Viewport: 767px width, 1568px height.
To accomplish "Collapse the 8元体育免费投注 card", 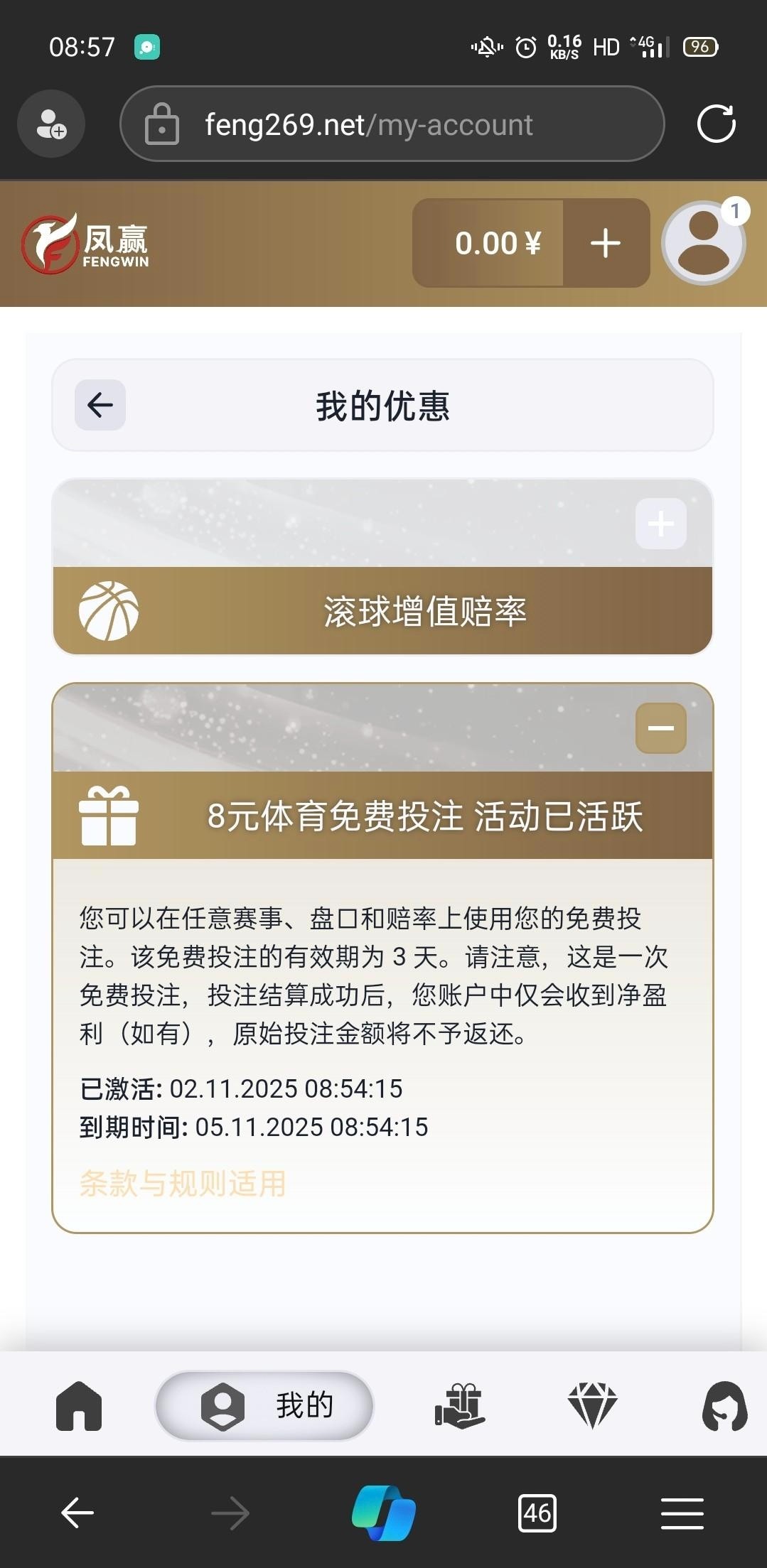I will [x=660, y=728].
